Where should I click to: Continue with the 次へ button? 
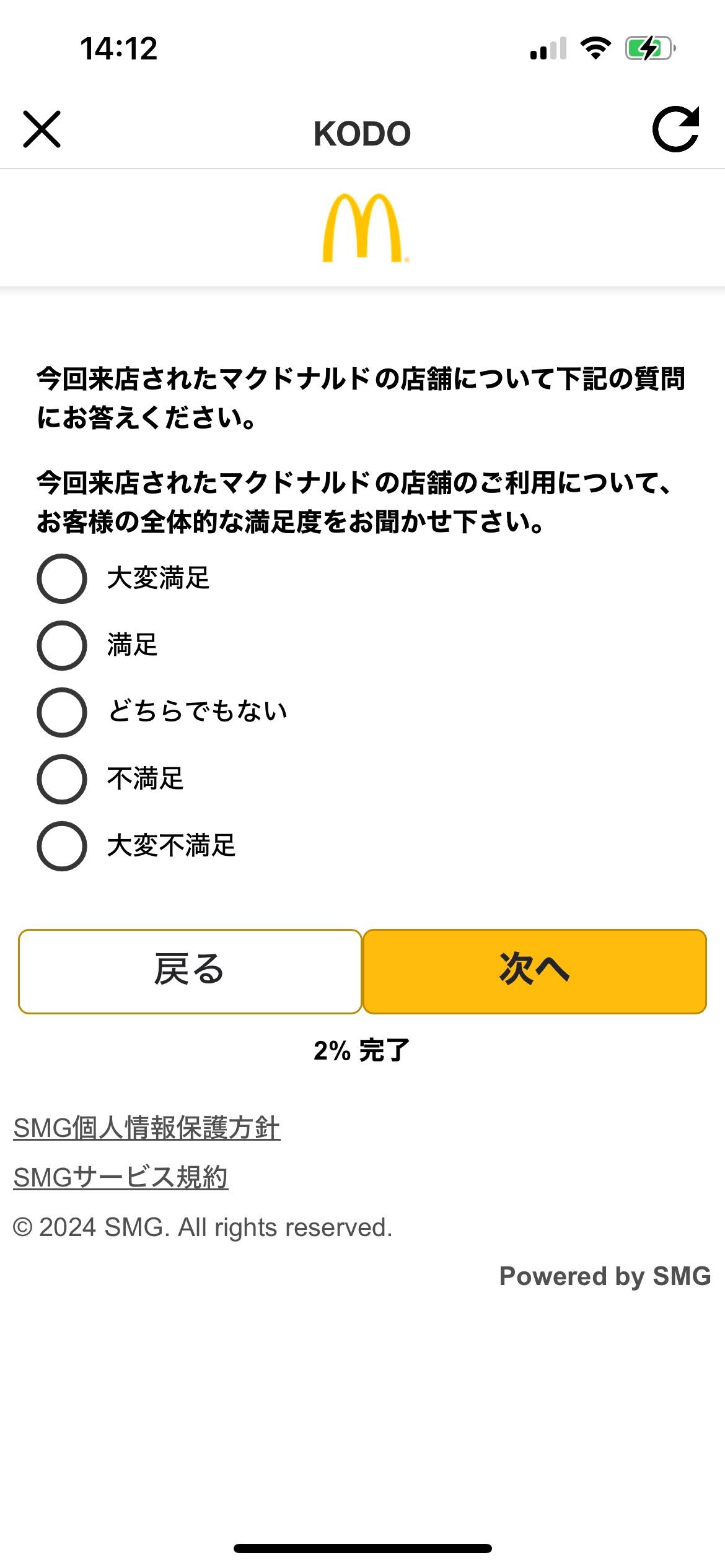pyautogui.click(x=534, y=971)
